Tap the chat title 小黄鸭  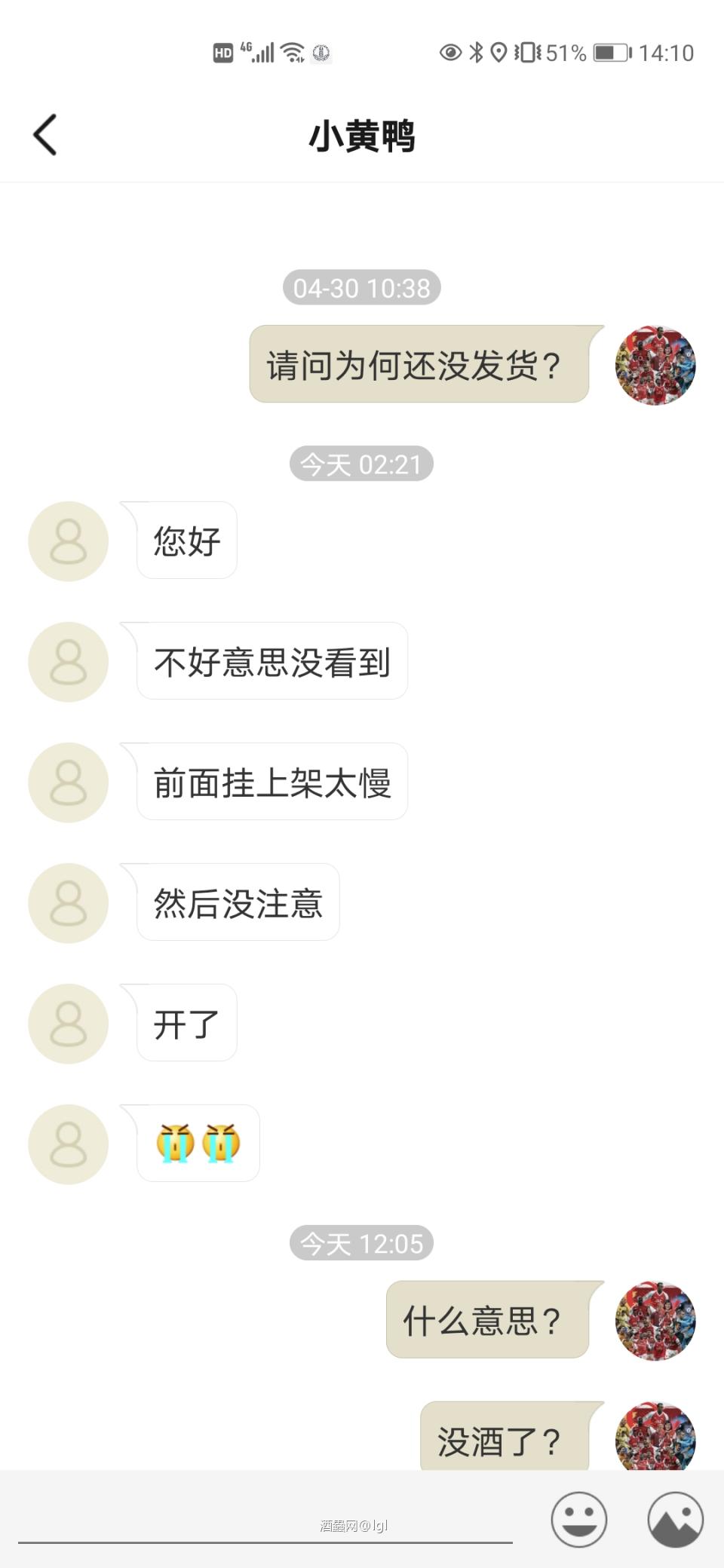[362, 134]
